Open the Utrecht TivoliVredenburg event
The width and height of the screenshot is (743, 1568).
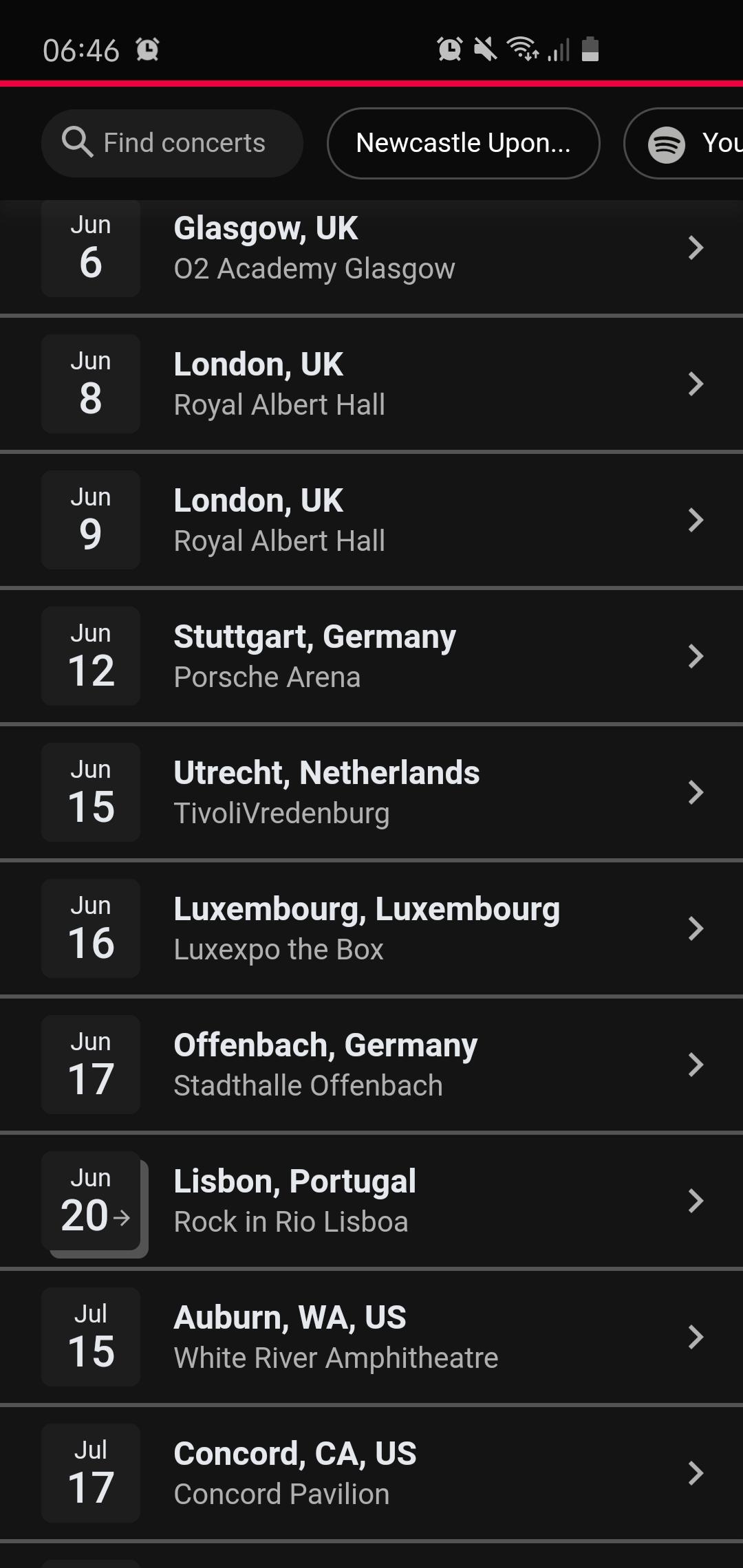(x=371, y=792)
